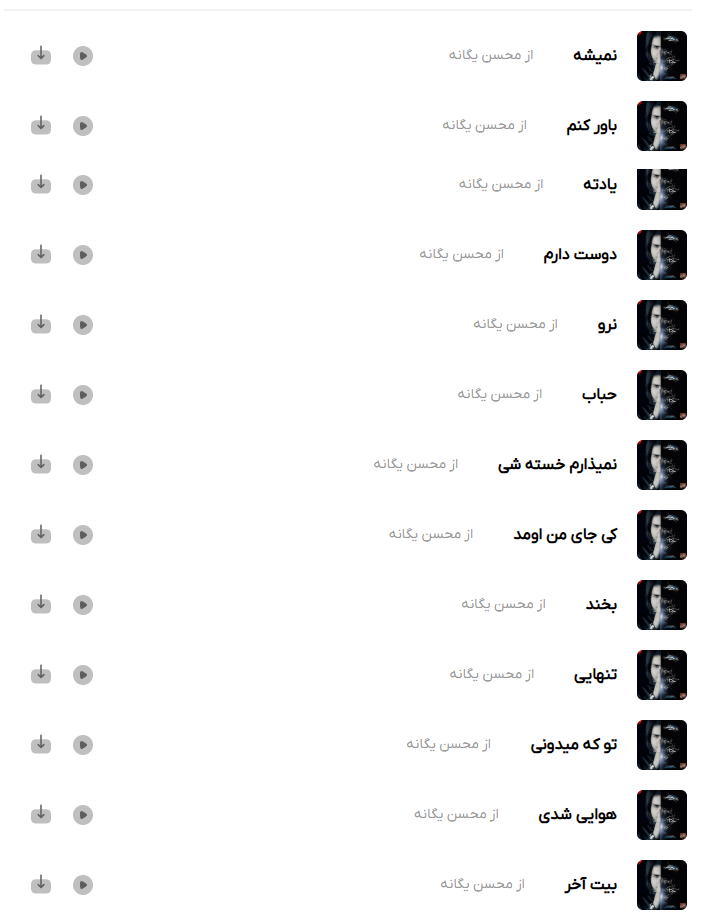
Task: Tap the cover thumbnail of دوست دارم
Action: (661, 255)
